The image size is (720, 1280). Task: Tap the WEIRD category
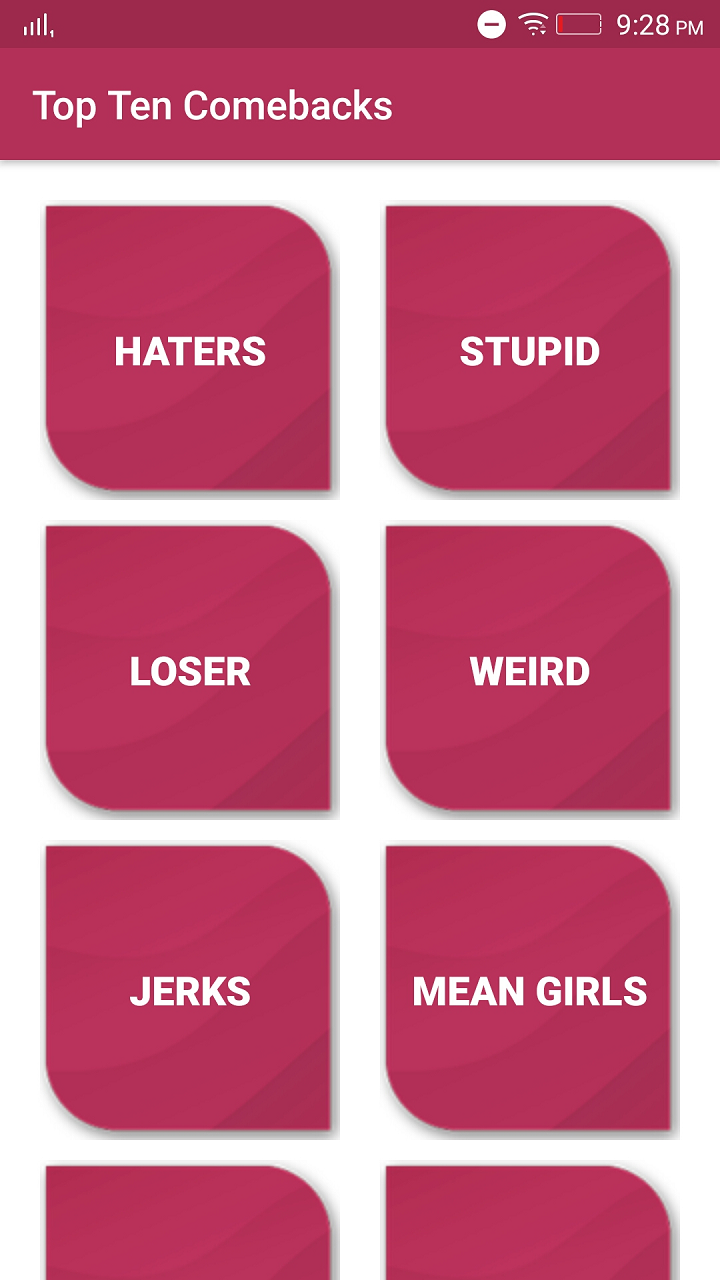[x=529, y=670]
